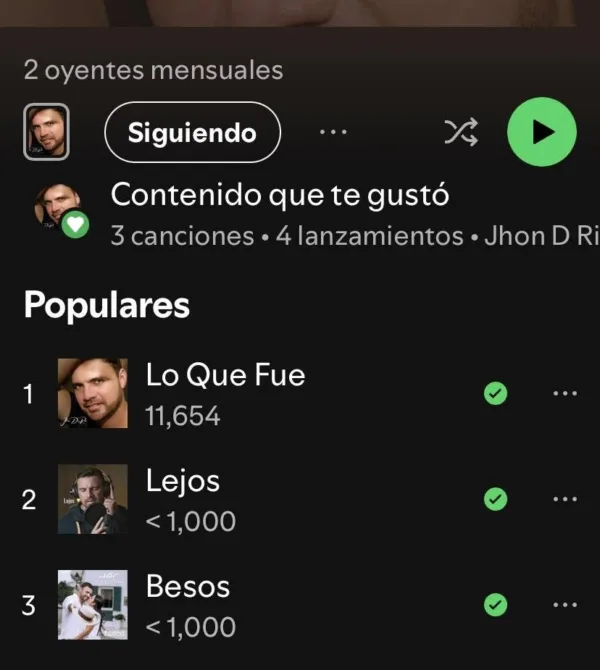Remove Lo Que Fue from liked songs
The width and height of the screenshot is (600, 670).
click(x=495, y=394)
